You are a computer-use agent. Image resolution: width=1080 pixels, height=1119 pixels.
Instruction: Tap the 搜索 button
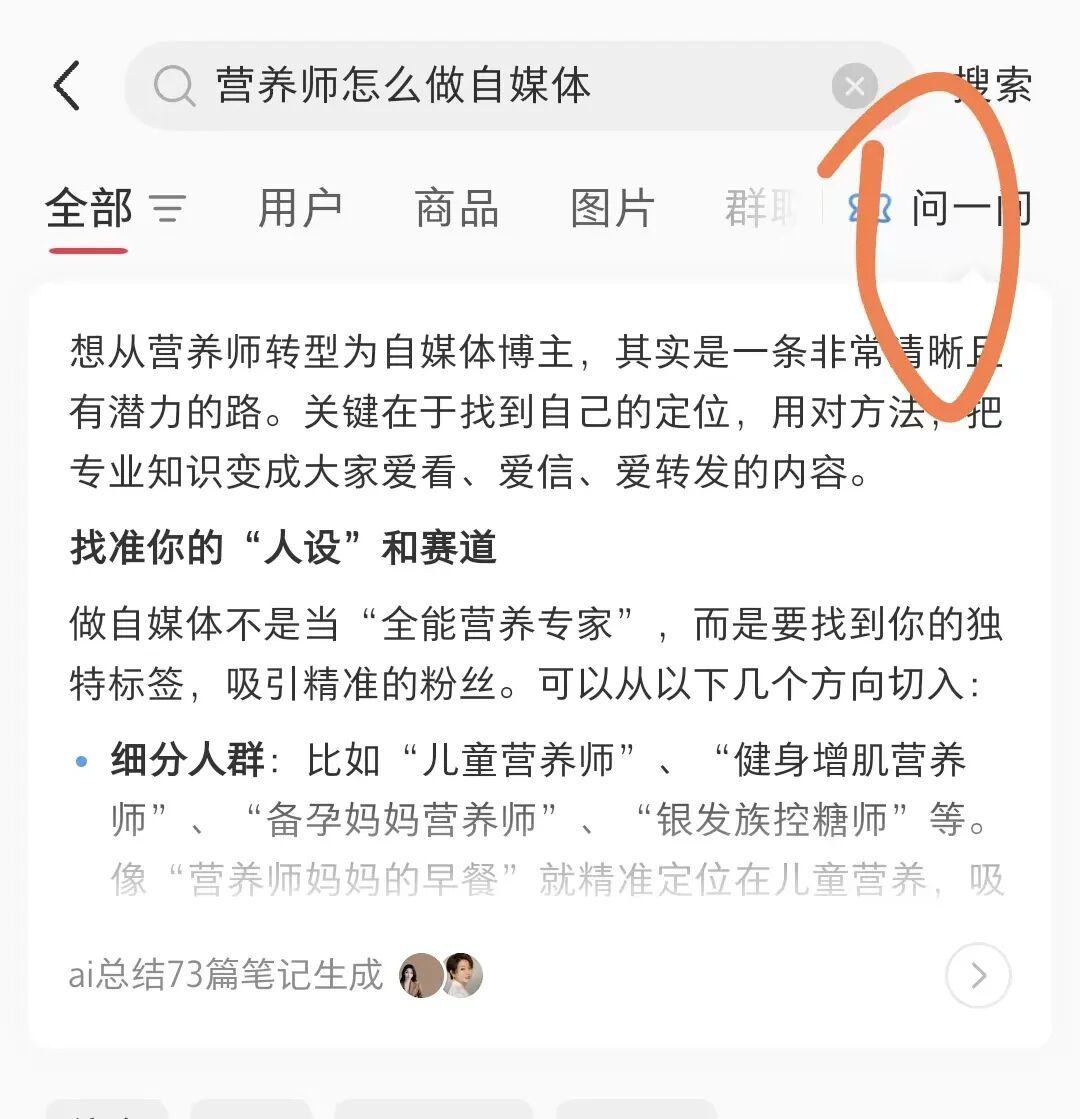(x=992, y=86)
